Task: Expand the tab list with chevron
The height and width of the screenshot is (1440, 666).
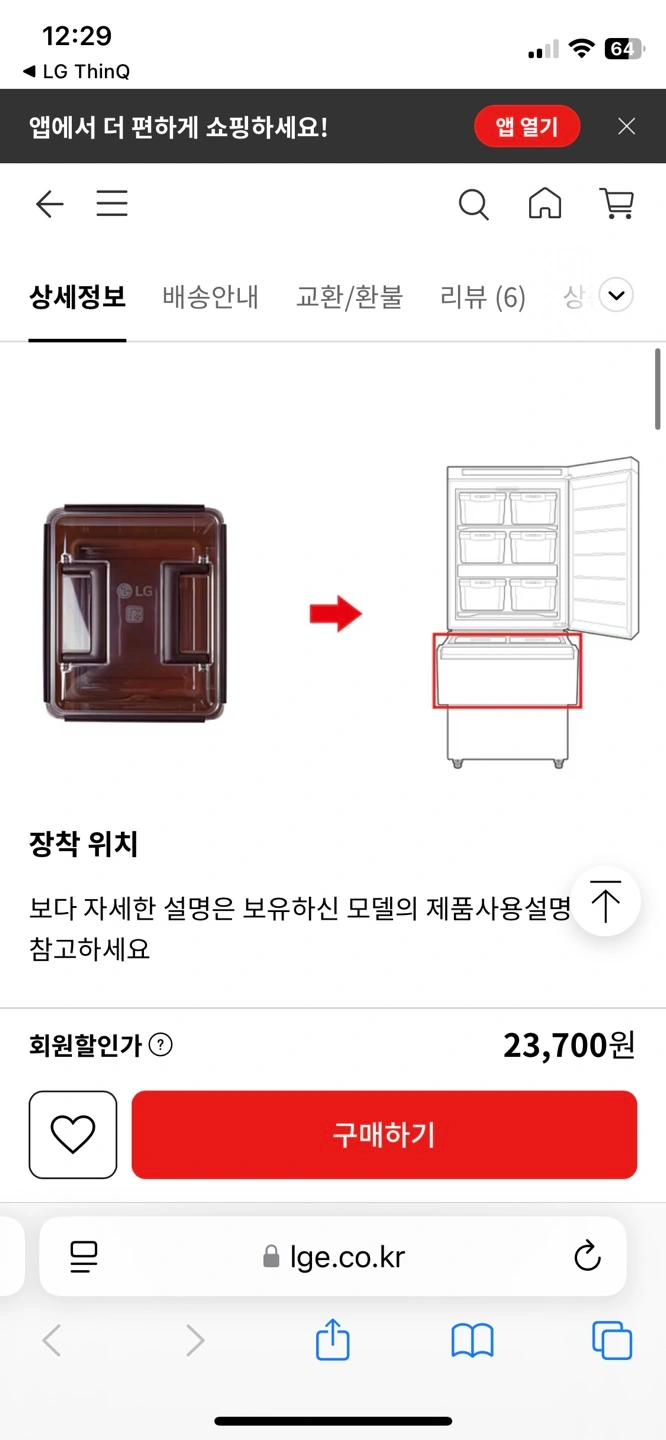Action: pyautogui.click(x=616, y=295)
